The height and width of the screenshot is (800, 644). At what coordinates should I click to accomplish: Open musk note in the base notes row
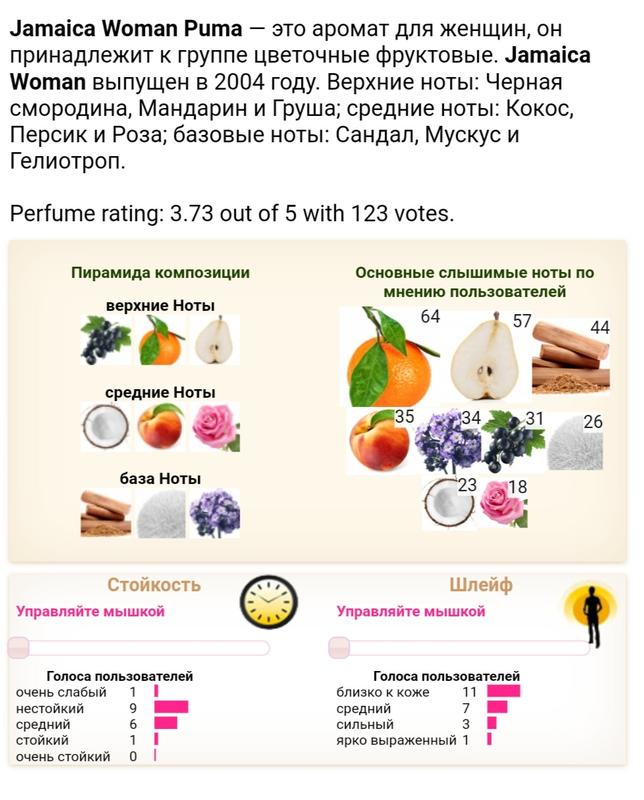click(x=160, y=513)
